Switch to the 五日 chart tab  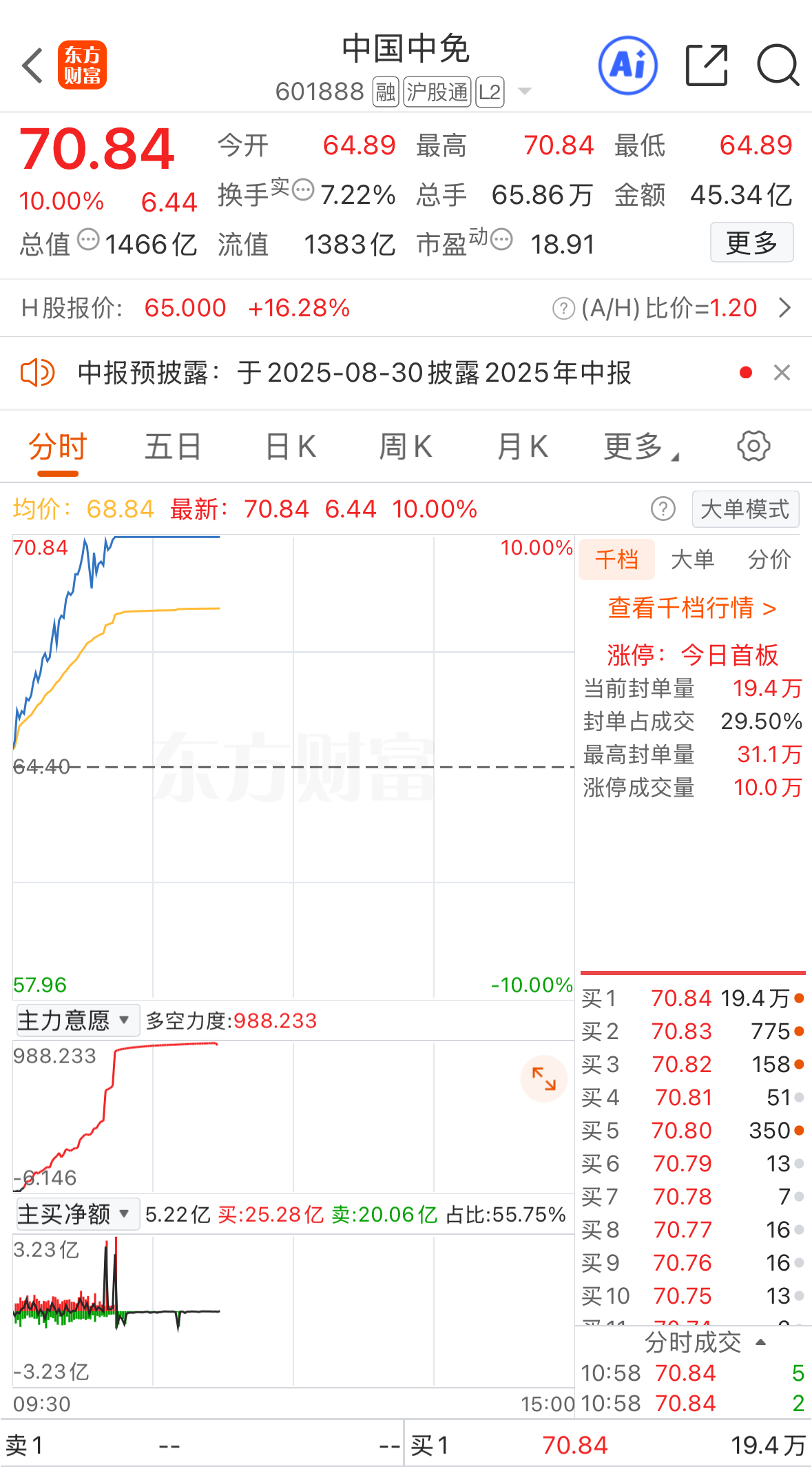(172, 447)
